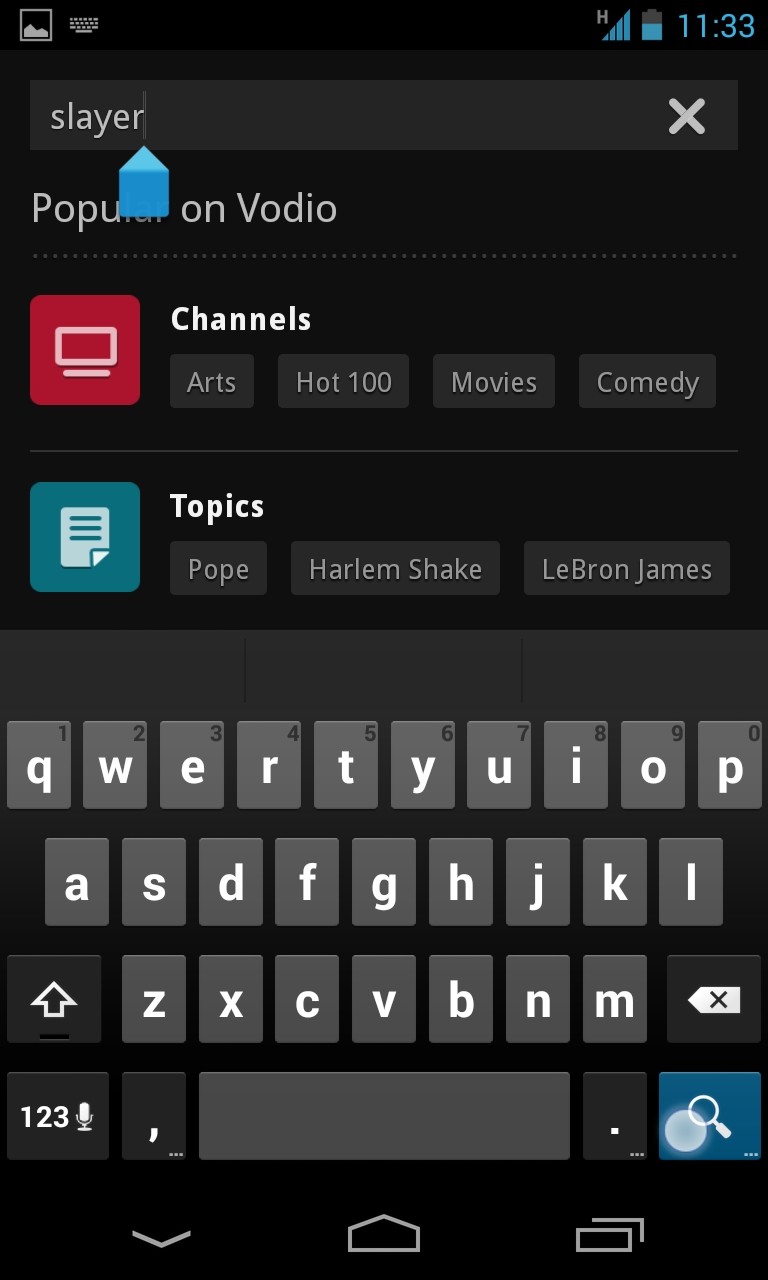Pick the Comedy channel chip
The height and width of the screenshot is (1280, 768).
647,382
